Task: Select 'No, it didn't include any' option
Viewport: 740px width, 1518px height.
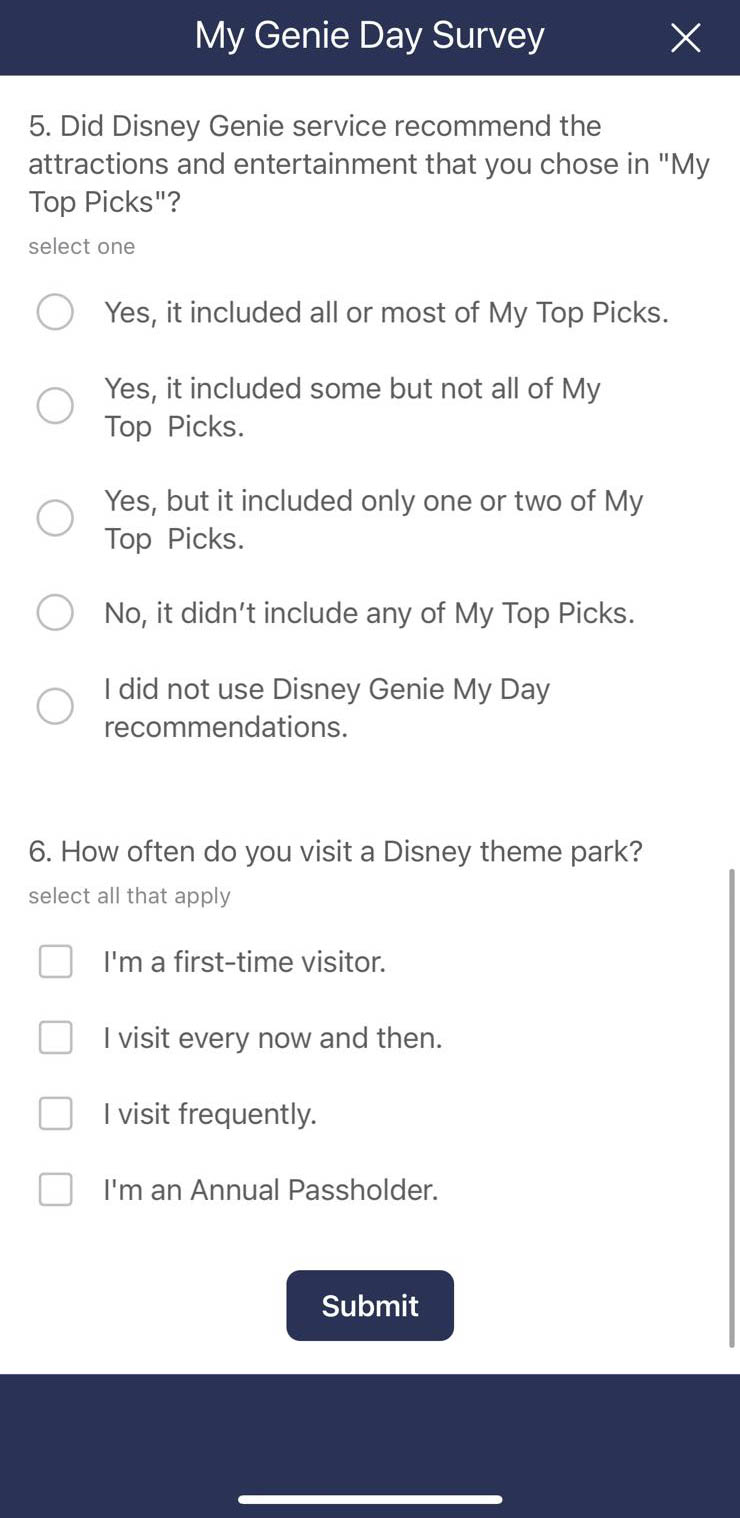Action: [55, 612]
